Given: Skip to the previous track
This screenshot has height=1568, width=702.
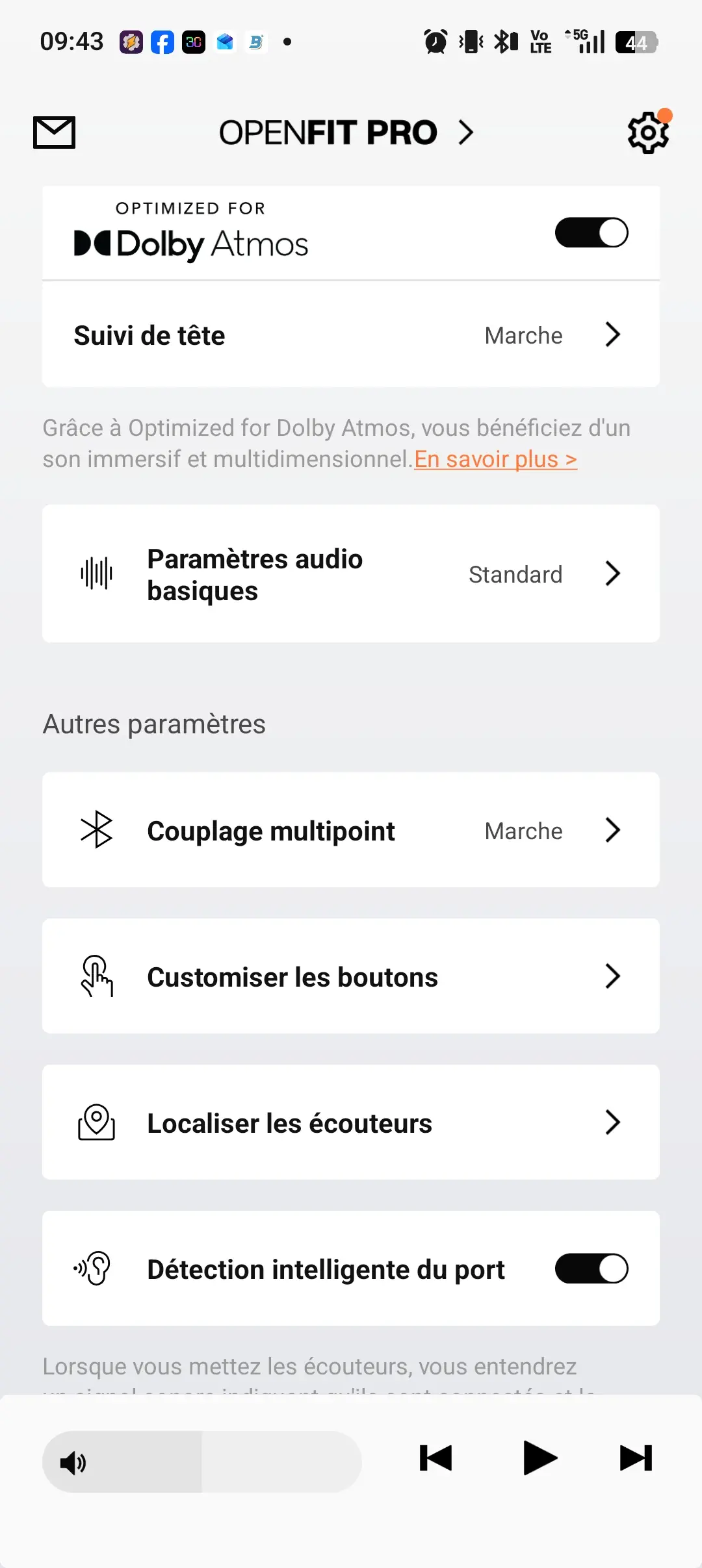Looking at the screenshot, I should point(435,1458).
